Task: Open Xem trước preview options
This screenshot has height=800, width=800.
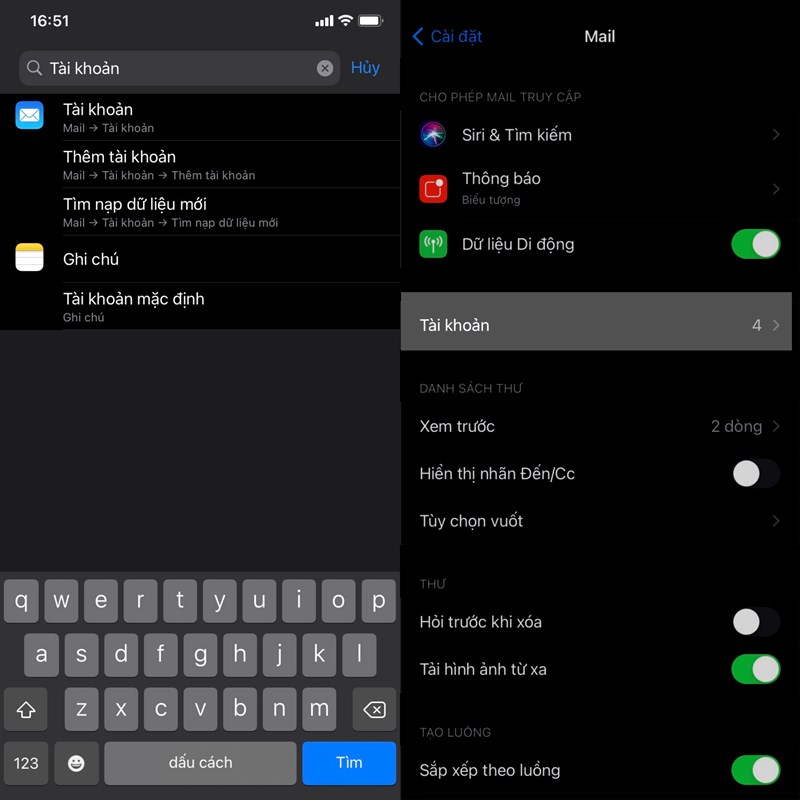Action: pos(600,426)
